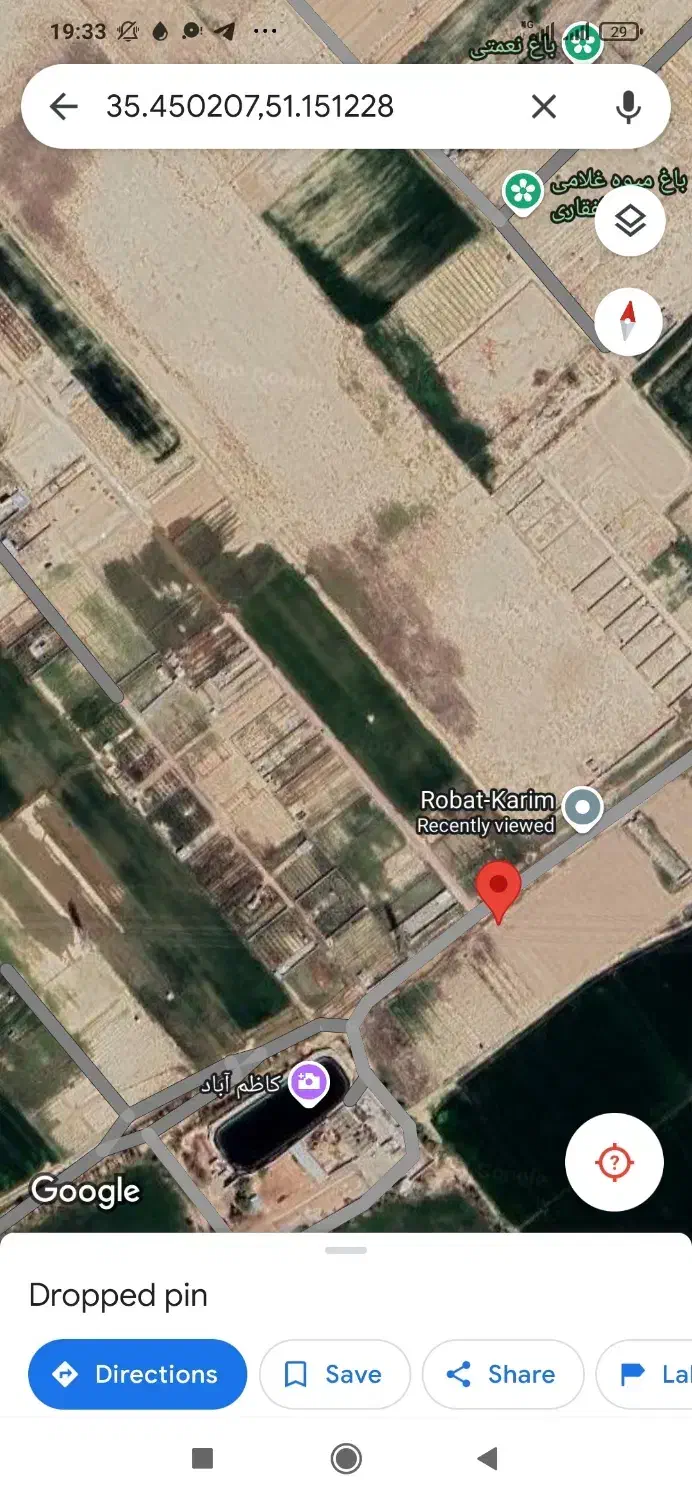Open the باغ میوه غلامی garden marker

[x=522, y=190]
